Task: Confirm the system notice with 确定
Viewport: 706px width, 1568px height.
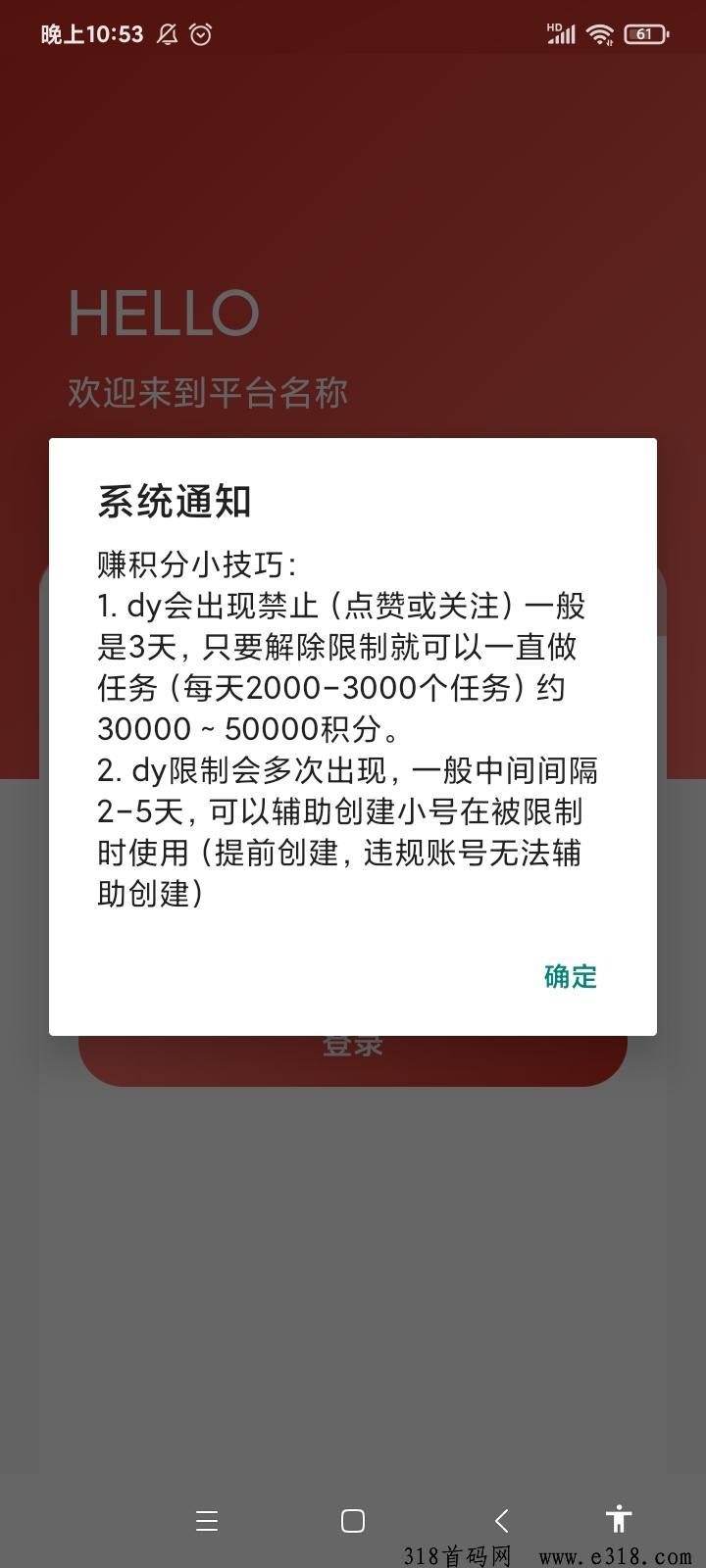Action: (x=570, y=976)
